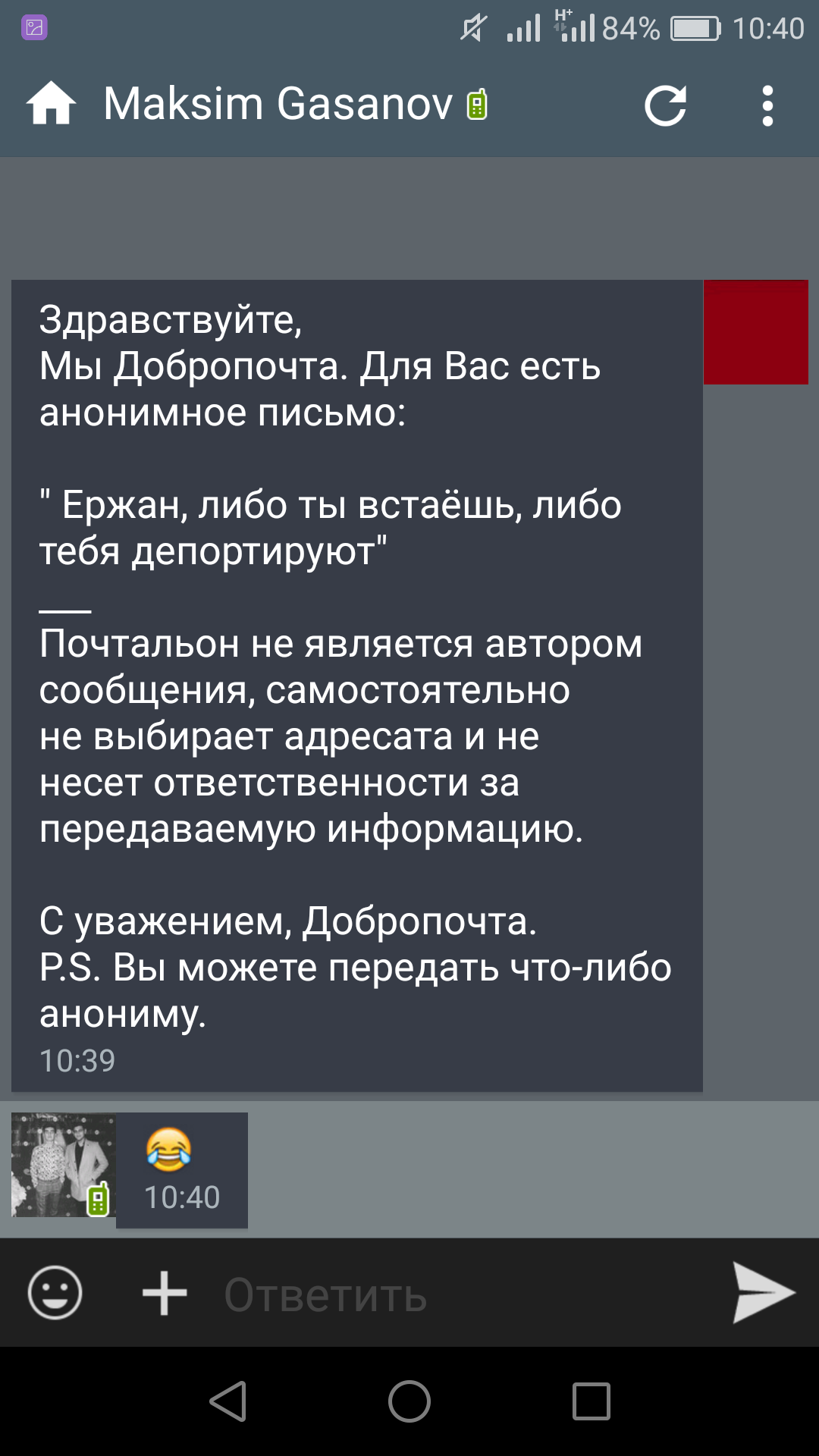This screenshot has width=819, height=1456.
Task: Open the overflow menu
Action: coord(767,105)
